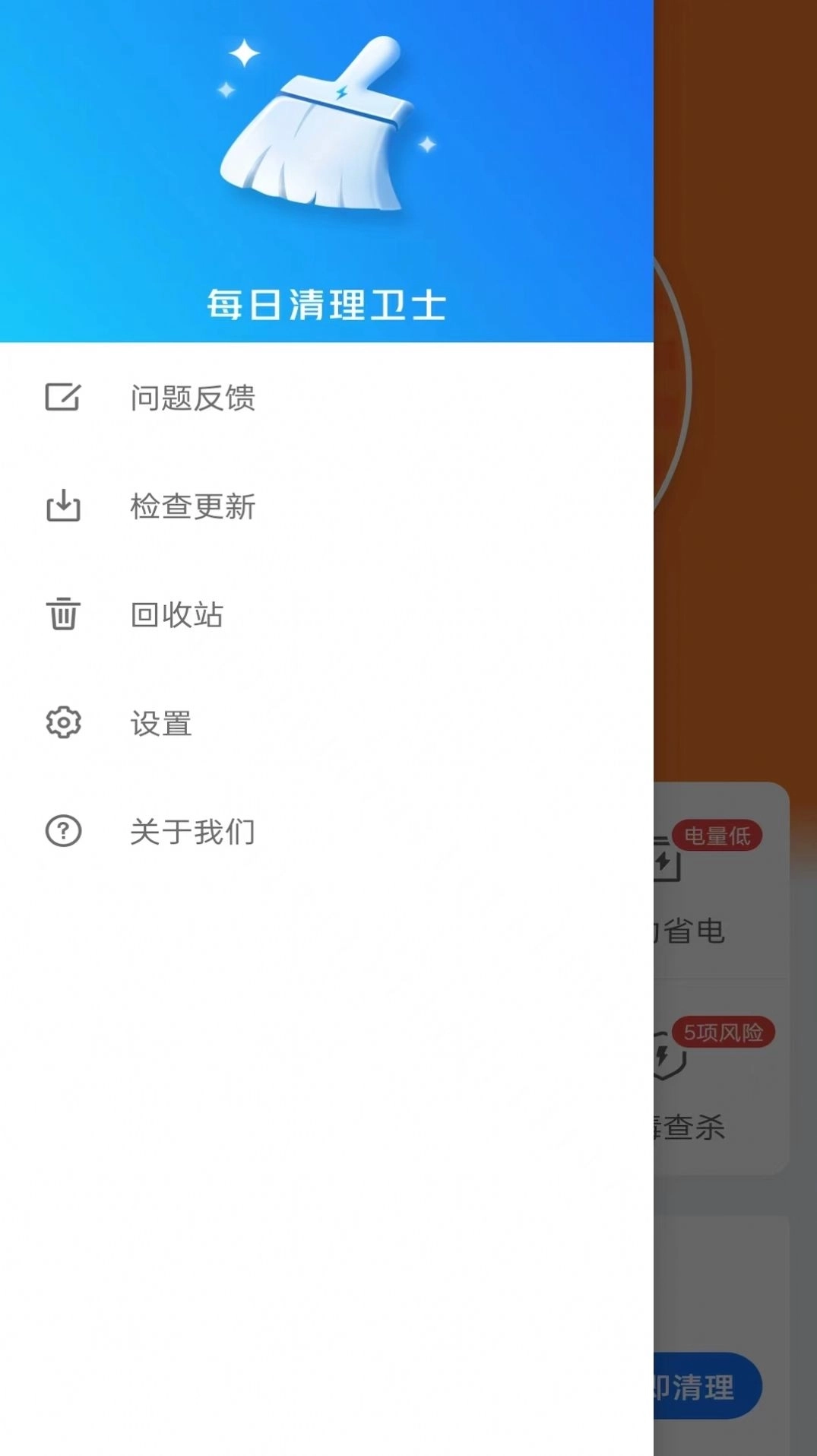Screen dimensions: 817x1456
Task: Select the check-update download icon
Action: [65, 506]
